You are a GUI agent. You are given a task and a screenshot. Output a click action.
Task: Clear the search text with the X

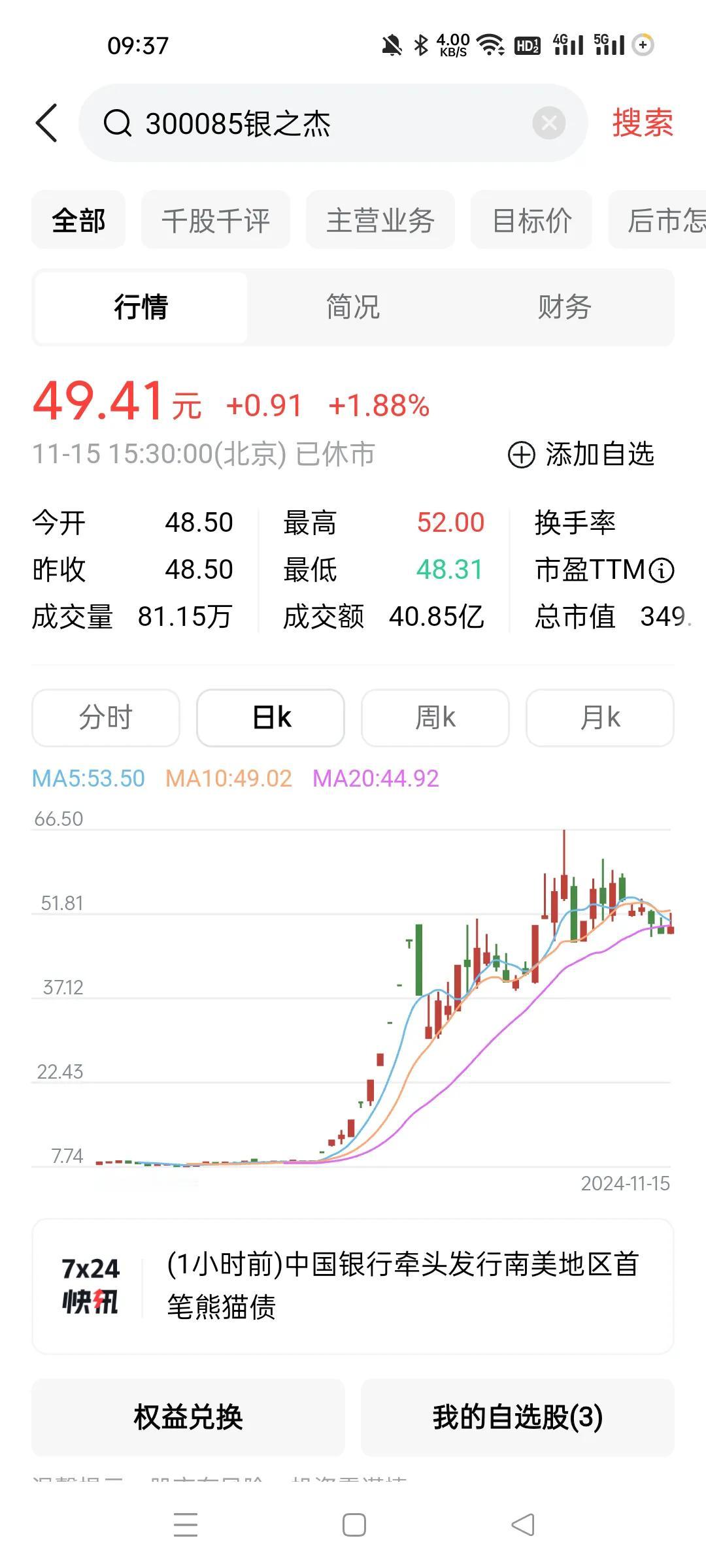tap(549, 123)
